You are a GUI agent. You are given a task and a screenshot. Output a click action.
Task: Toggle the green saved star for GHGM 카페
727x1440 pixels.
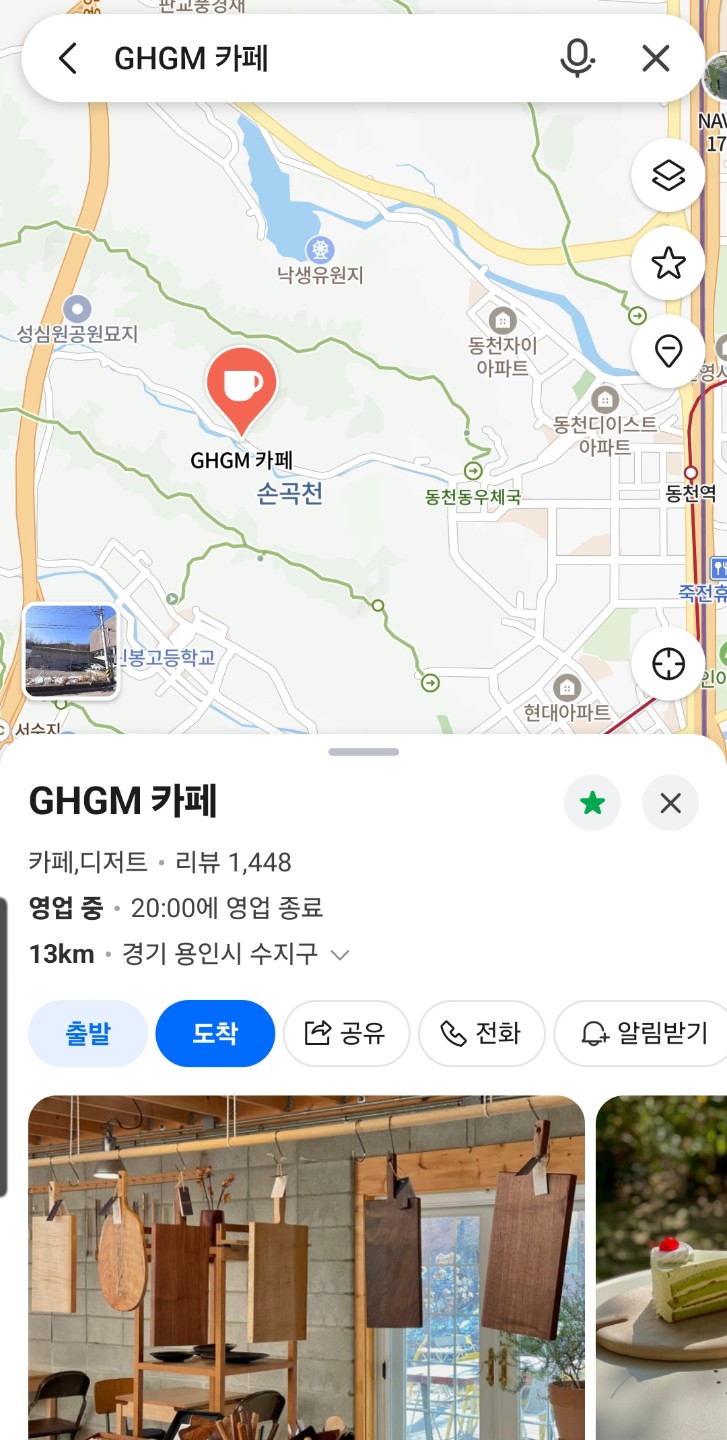pos(593,803)
